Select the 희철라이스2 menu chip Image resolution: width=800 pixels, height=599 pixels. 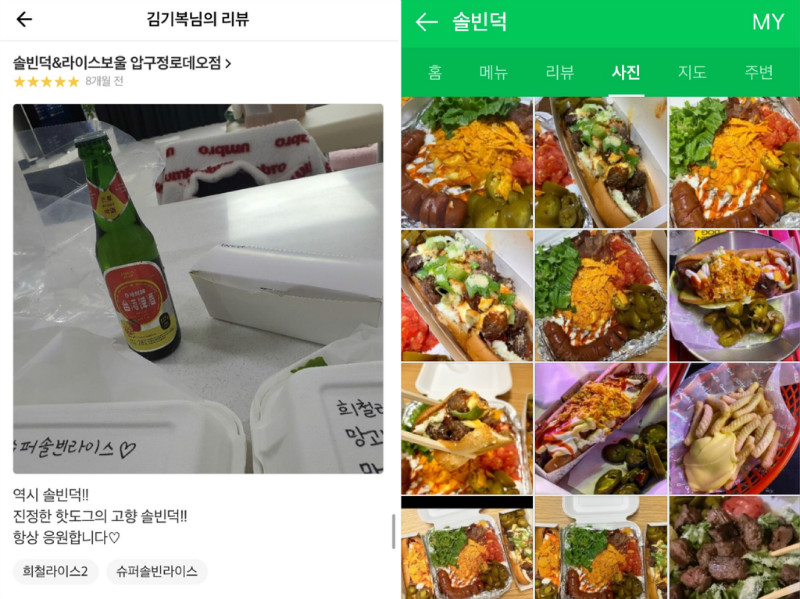pos(56,572)
